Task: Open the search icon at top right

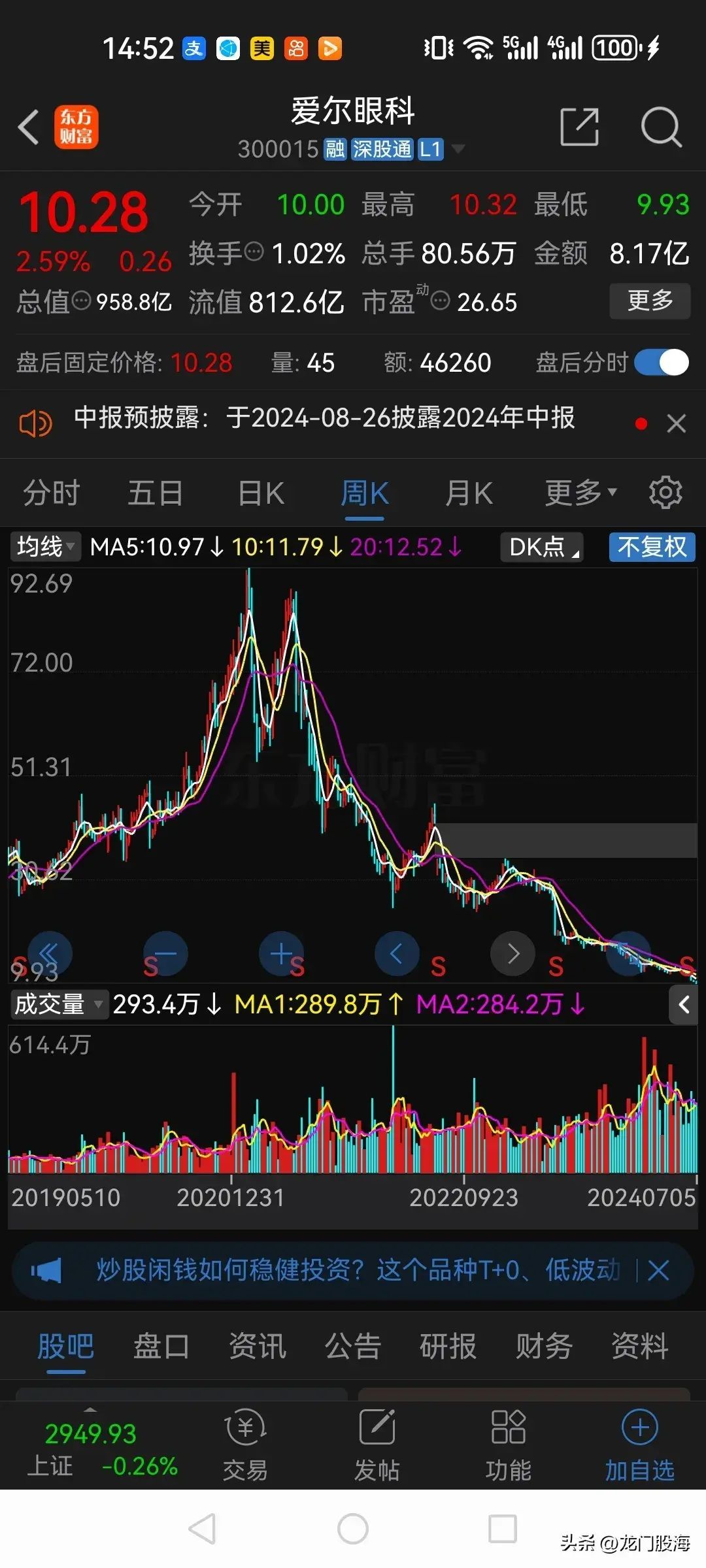Action: pos(662,128)
